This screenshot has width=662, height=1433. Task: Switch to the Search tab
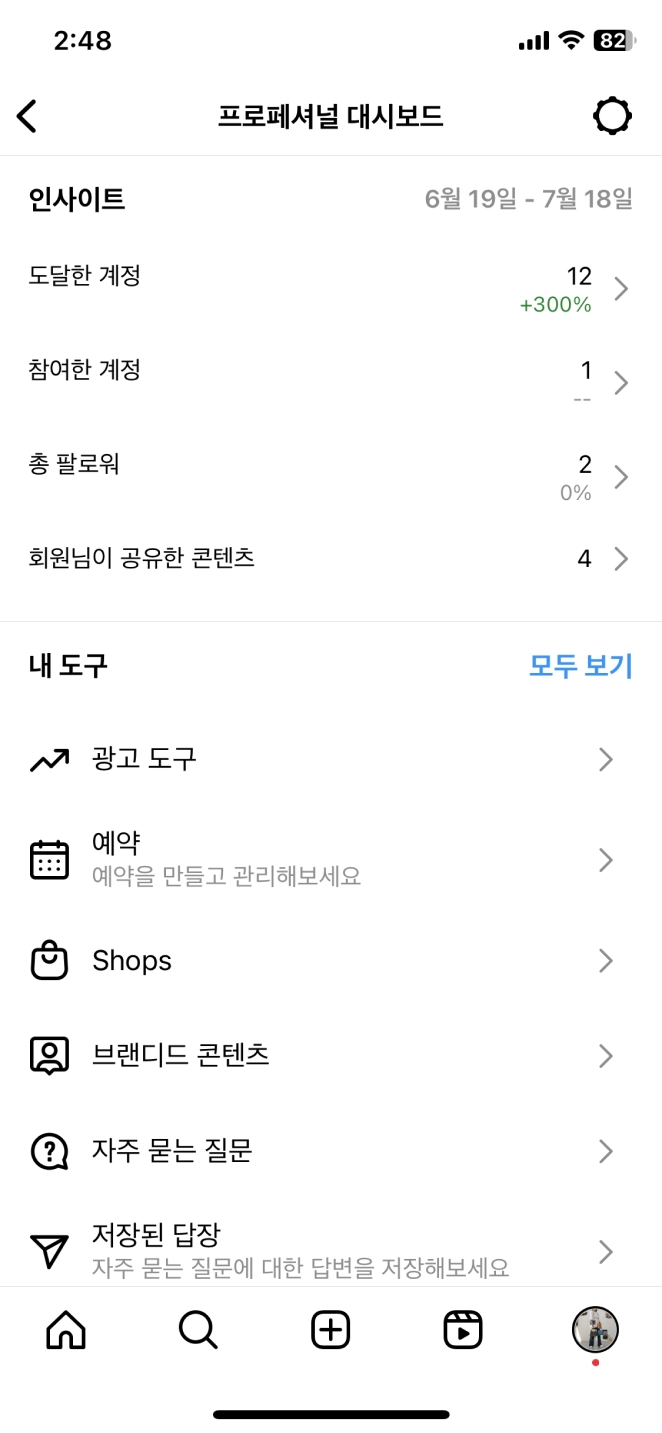click(198, 1330)
